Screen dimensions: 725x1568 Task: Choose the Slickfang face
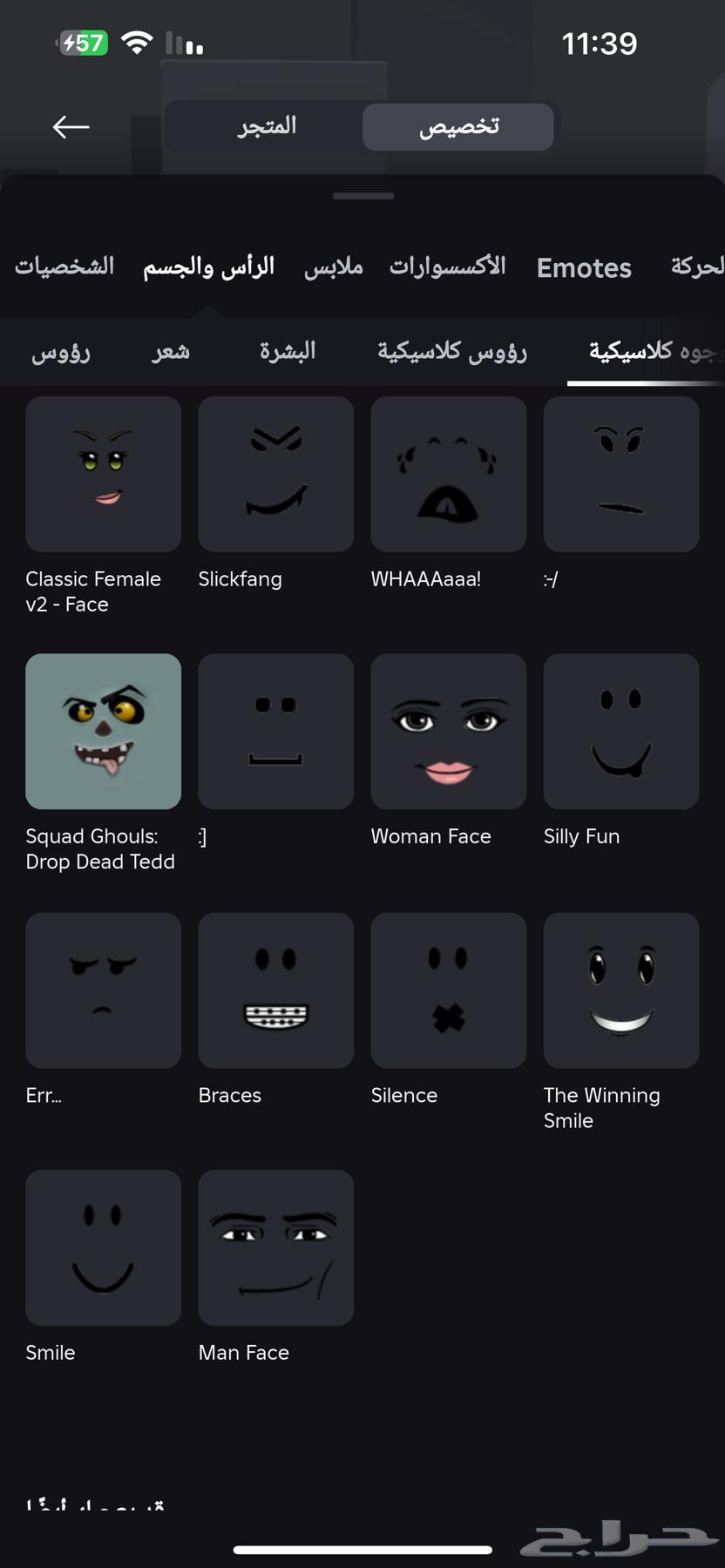276,474
